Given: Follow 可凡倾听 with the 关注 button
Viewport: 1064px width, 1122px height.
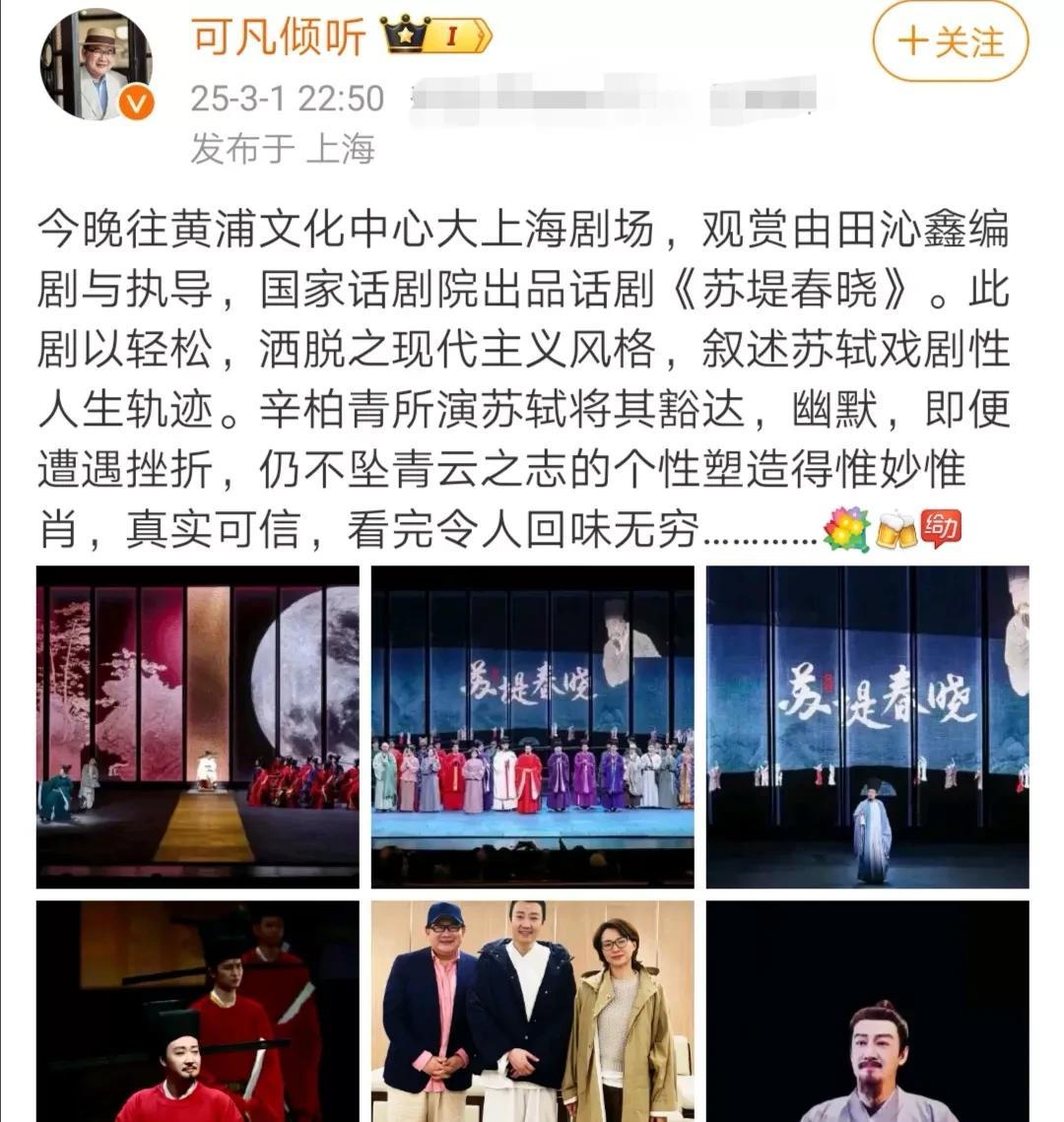Looking at the screenshot, I should 950,42.
